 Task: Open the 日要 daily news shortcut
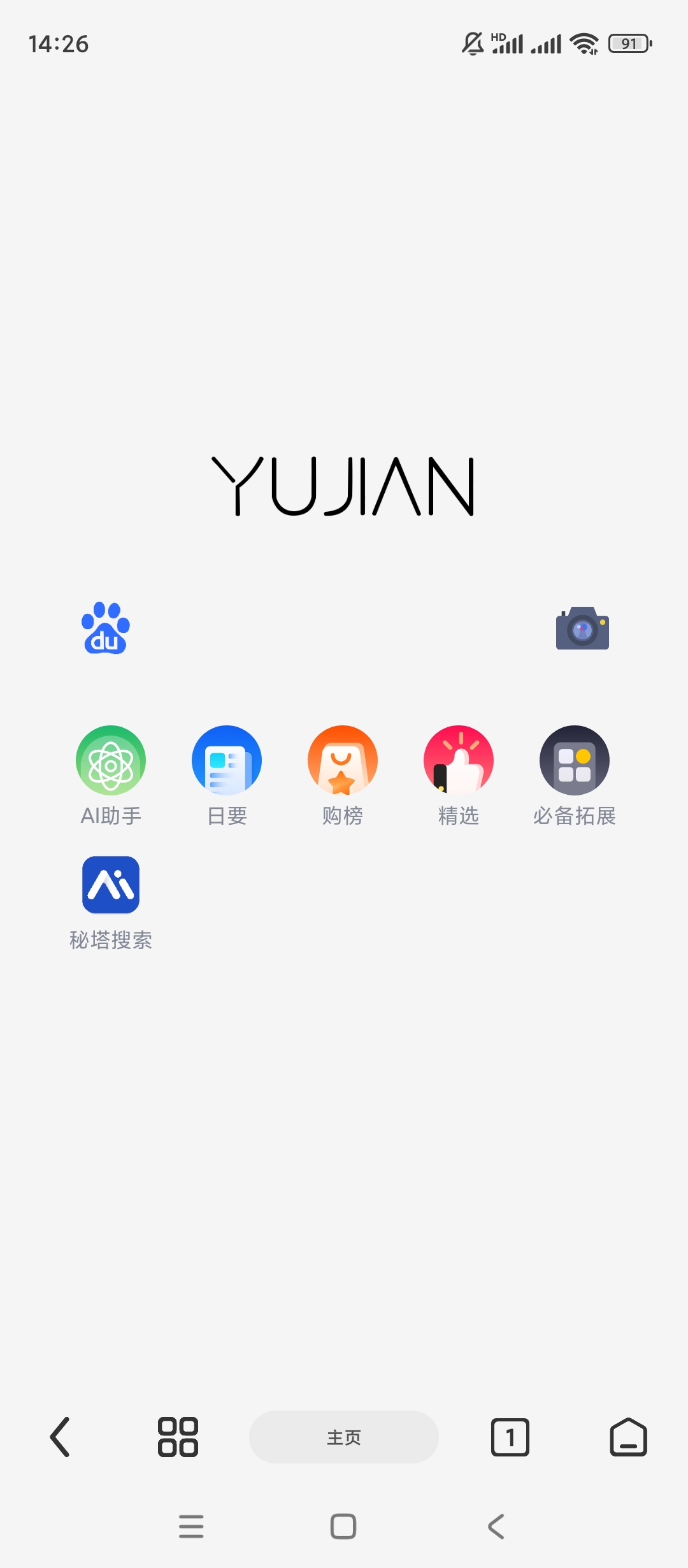pos(227,760)
